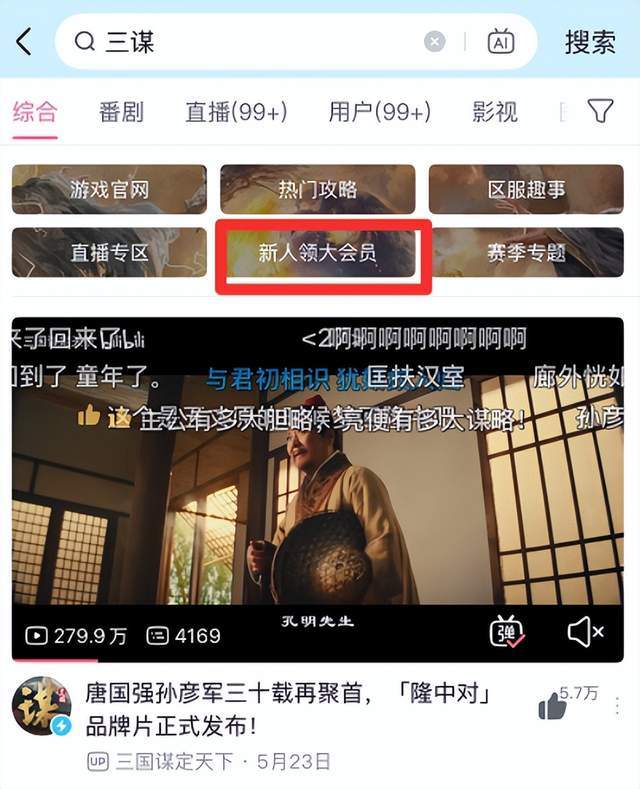
Task: Switch to the 番剧 tab
Action: pos(121,111)
